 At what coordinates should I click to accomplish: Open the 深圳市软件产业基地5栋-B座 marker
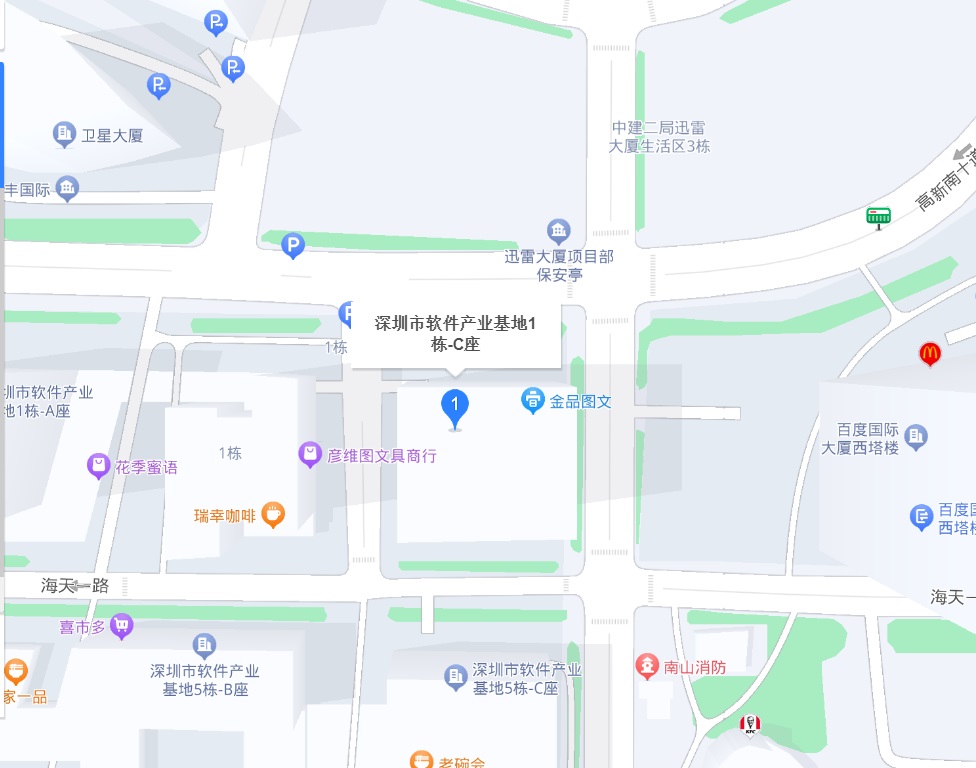click(205, 644)
